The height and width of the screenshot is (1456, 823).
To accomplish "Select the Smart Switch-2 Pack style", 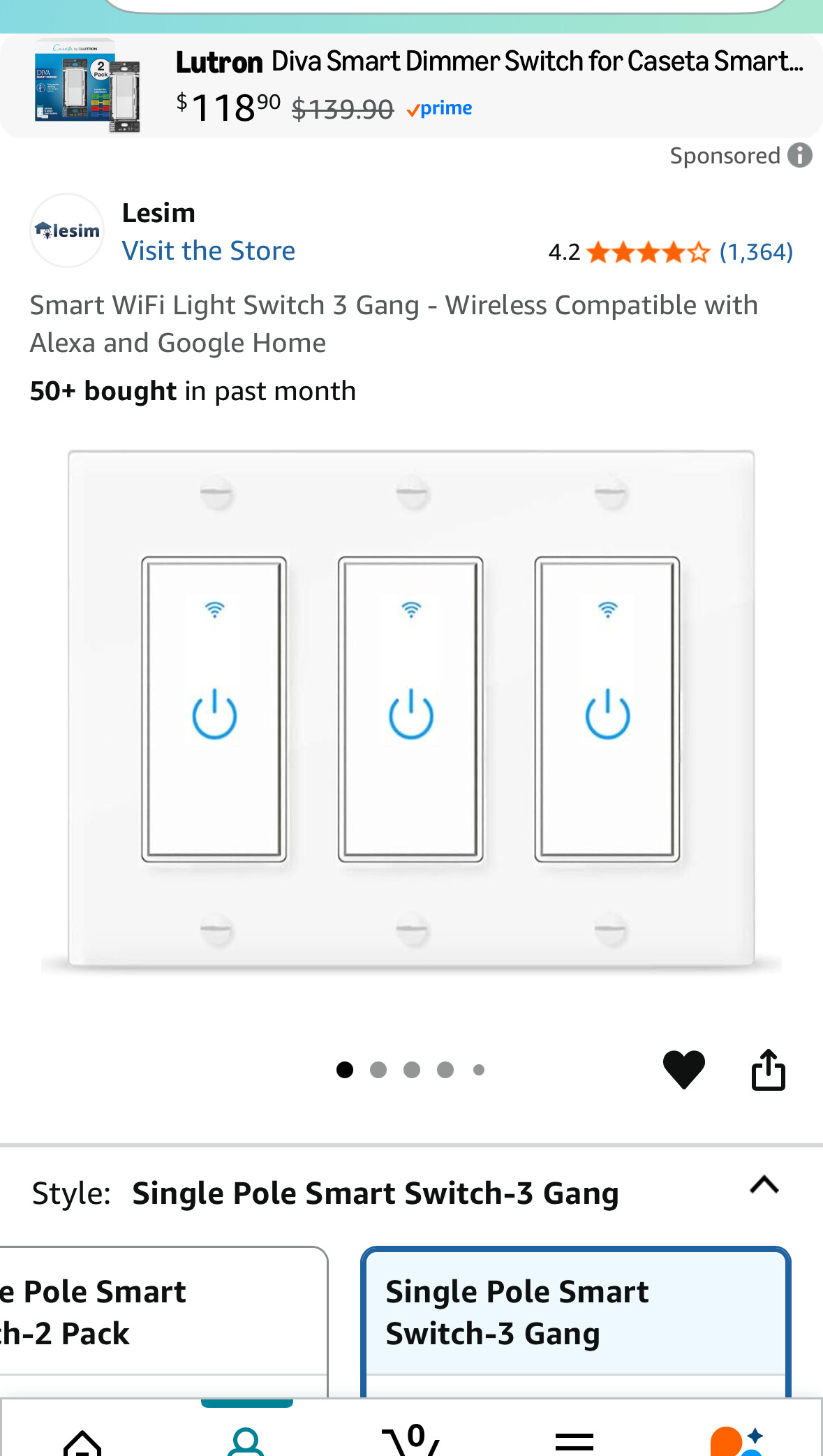I will [162, 1313].
